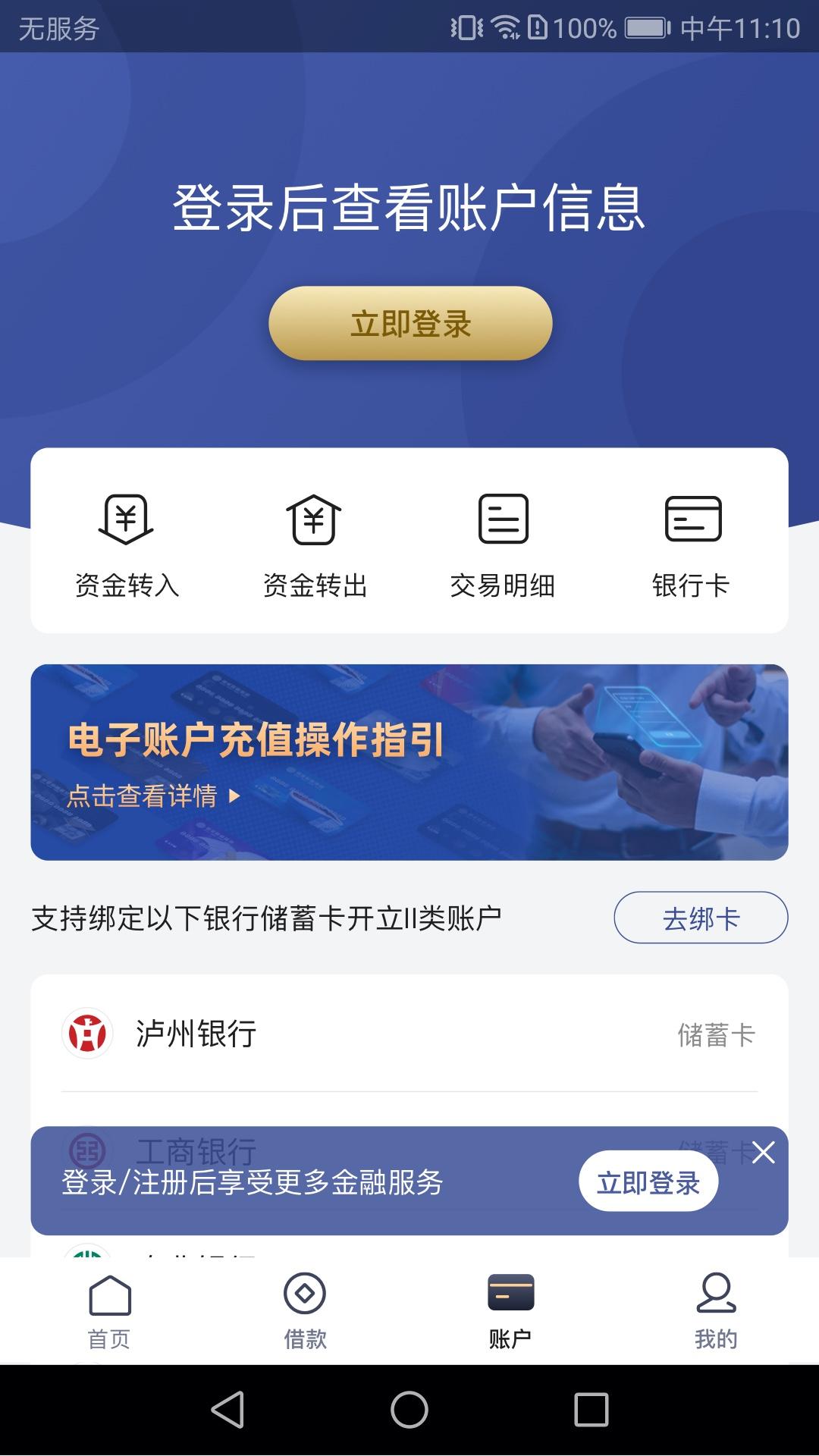
Task: Tap 立即登录 in the bottom prompt
Action: pyautogui.click(x=648, y=1181)
